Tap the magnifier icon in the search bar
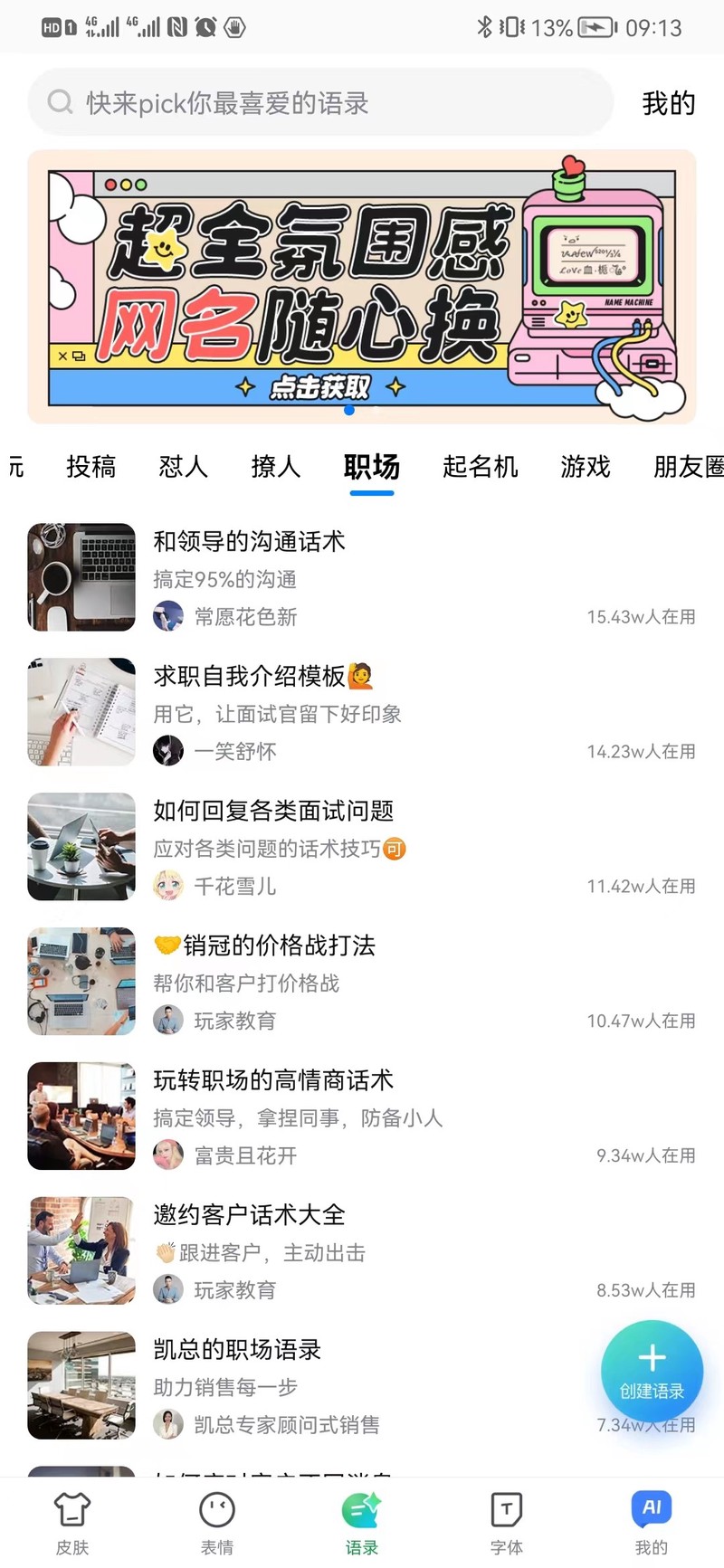Image resolution: width=724 pixels, height=1568 pixels. coord(60,102)
